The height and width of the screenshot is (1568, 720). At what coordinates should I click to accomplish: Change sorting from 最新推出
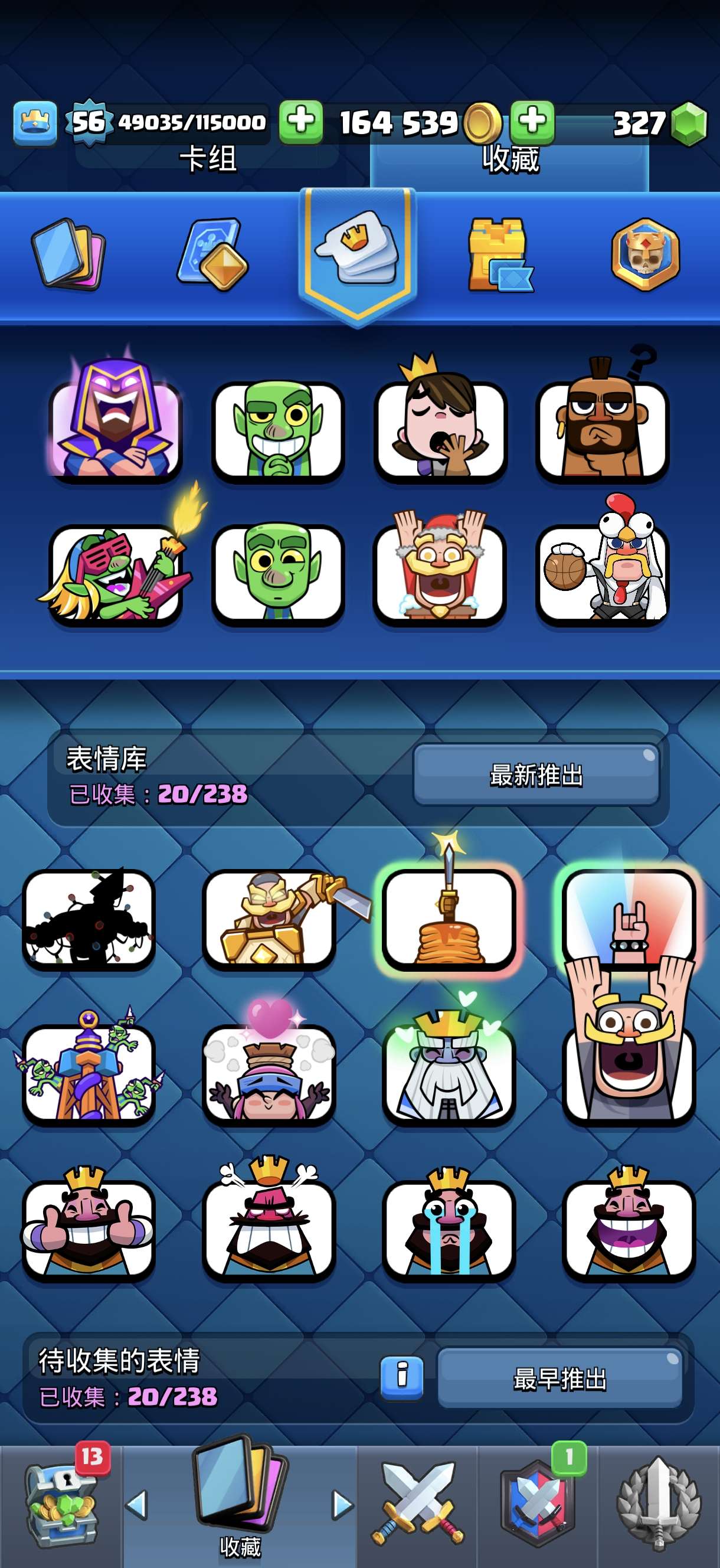click(x=536, y=776)
